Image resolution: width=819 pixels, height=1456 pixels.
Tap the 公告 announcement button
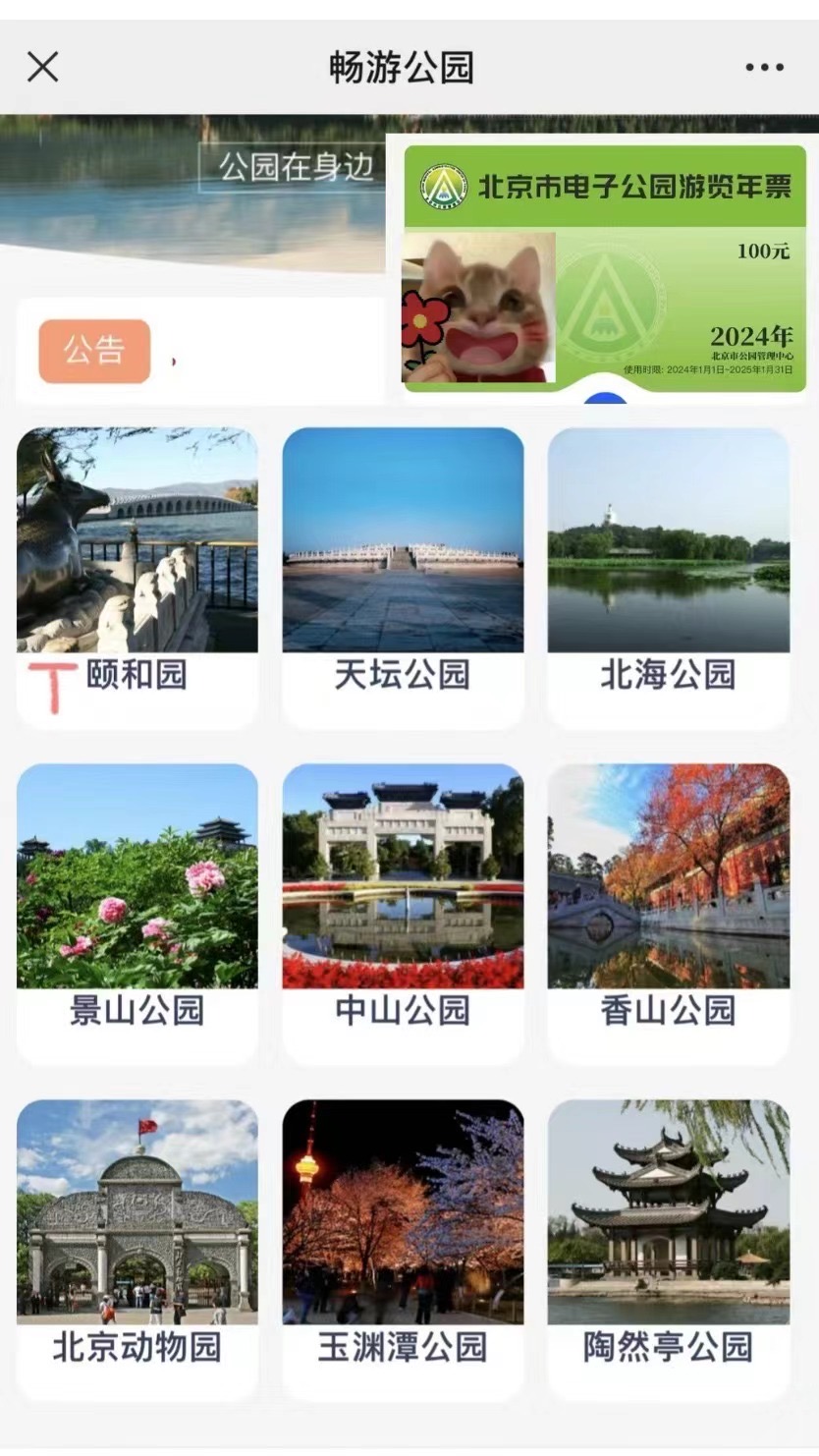coord(94,351)
